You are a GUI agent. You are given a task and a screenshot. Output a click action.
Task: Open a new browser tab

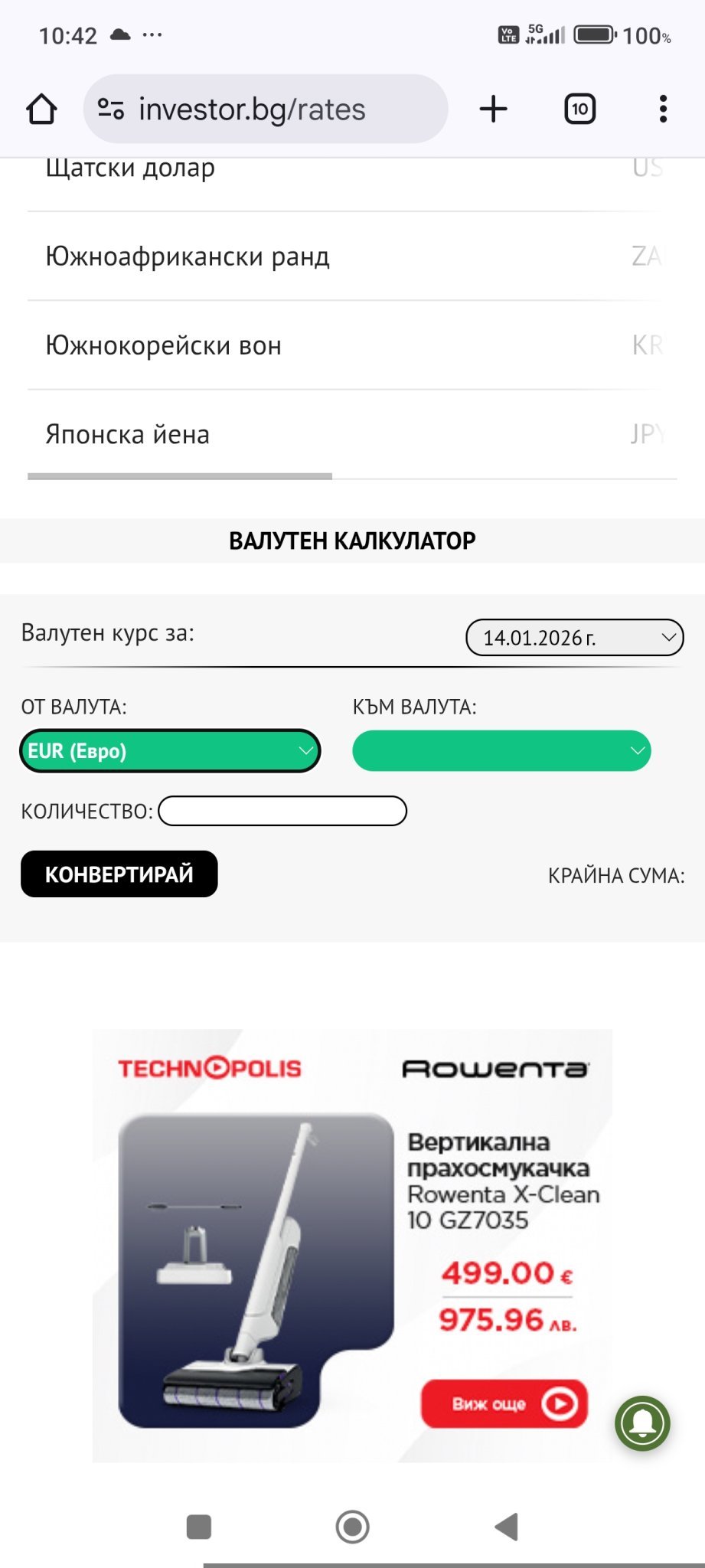[494, 109]
